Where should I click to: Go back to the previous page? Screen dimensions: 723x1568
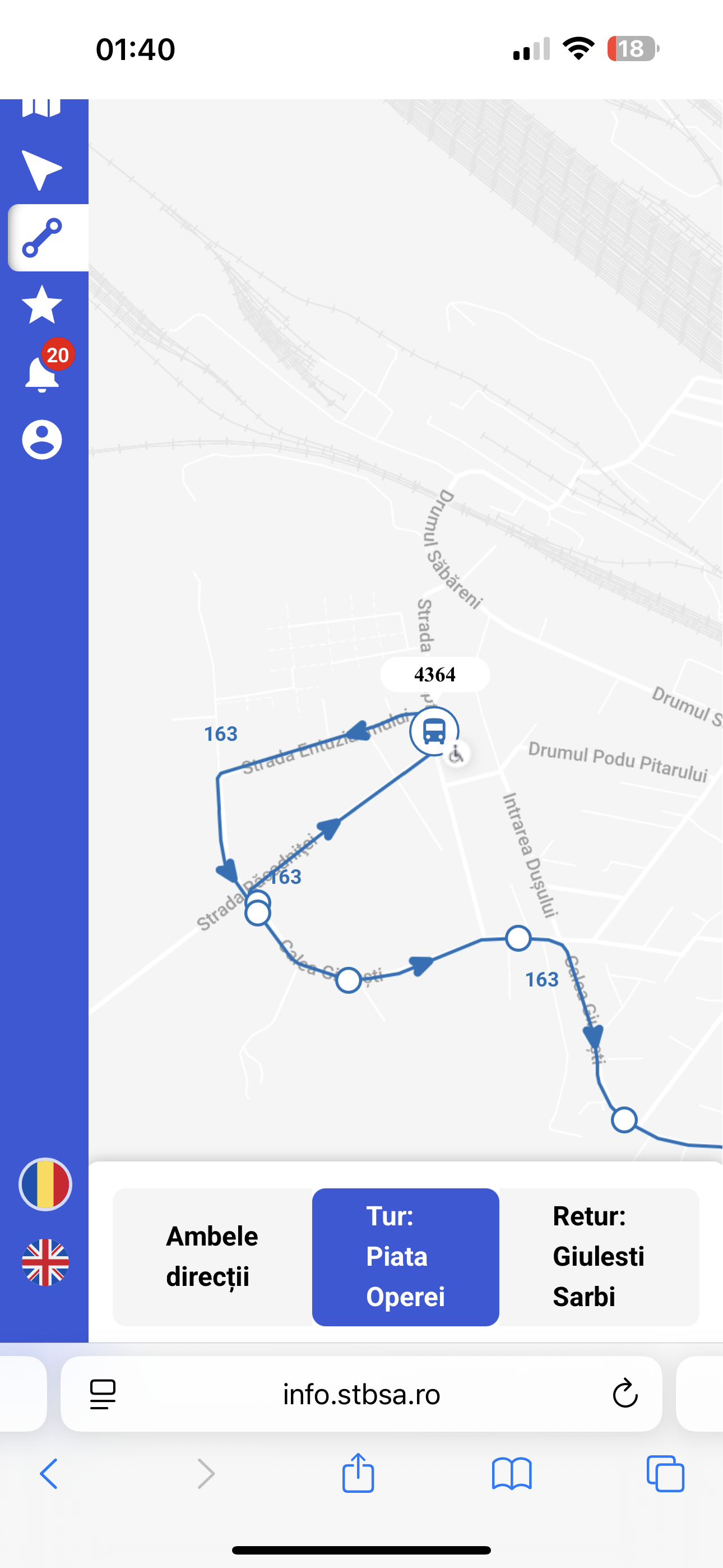coord(49,1474)
